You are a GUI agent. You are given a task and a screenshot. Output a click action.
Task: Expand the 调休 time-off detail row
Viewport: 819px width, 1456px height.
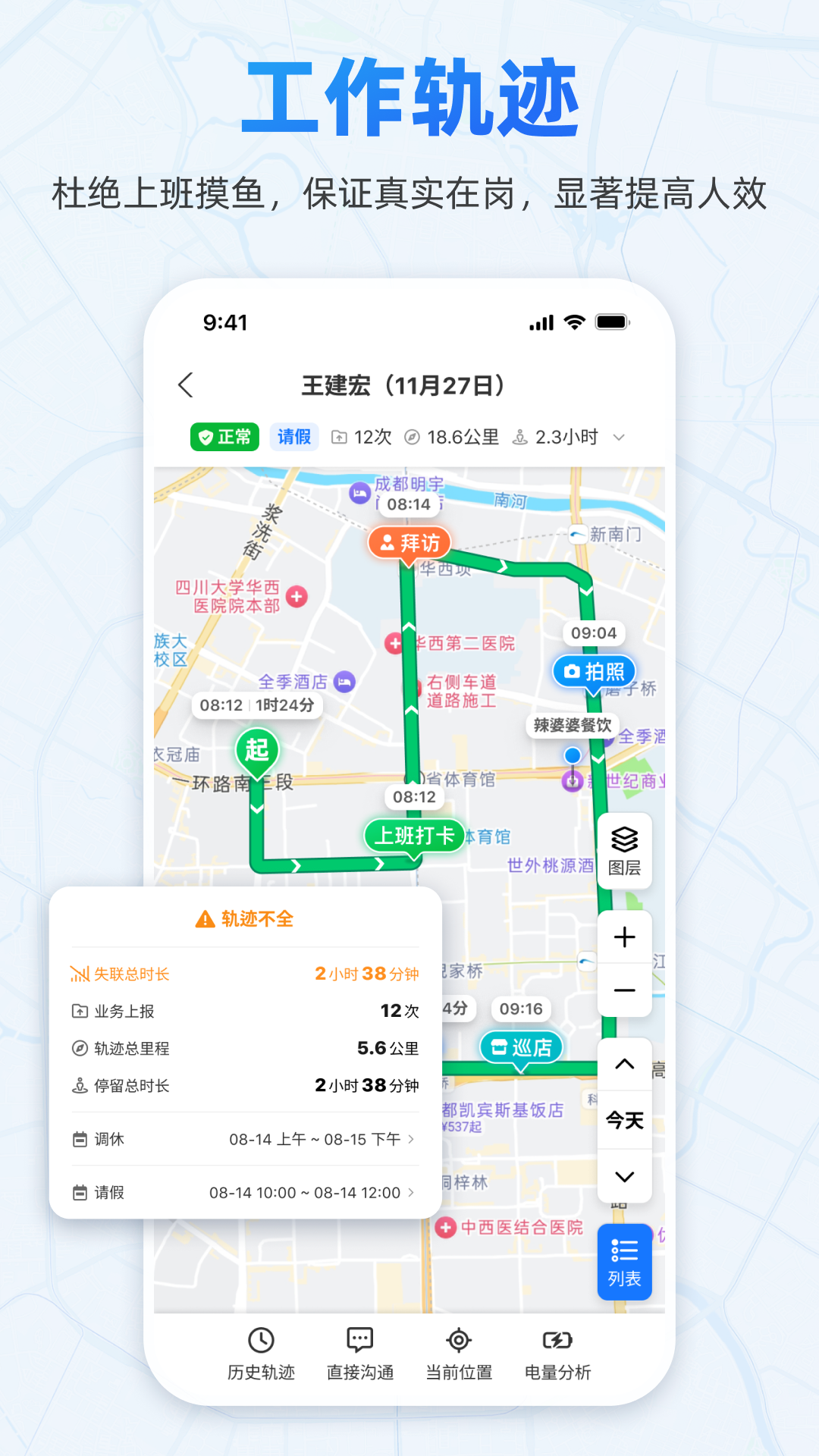click(244, 1138)
